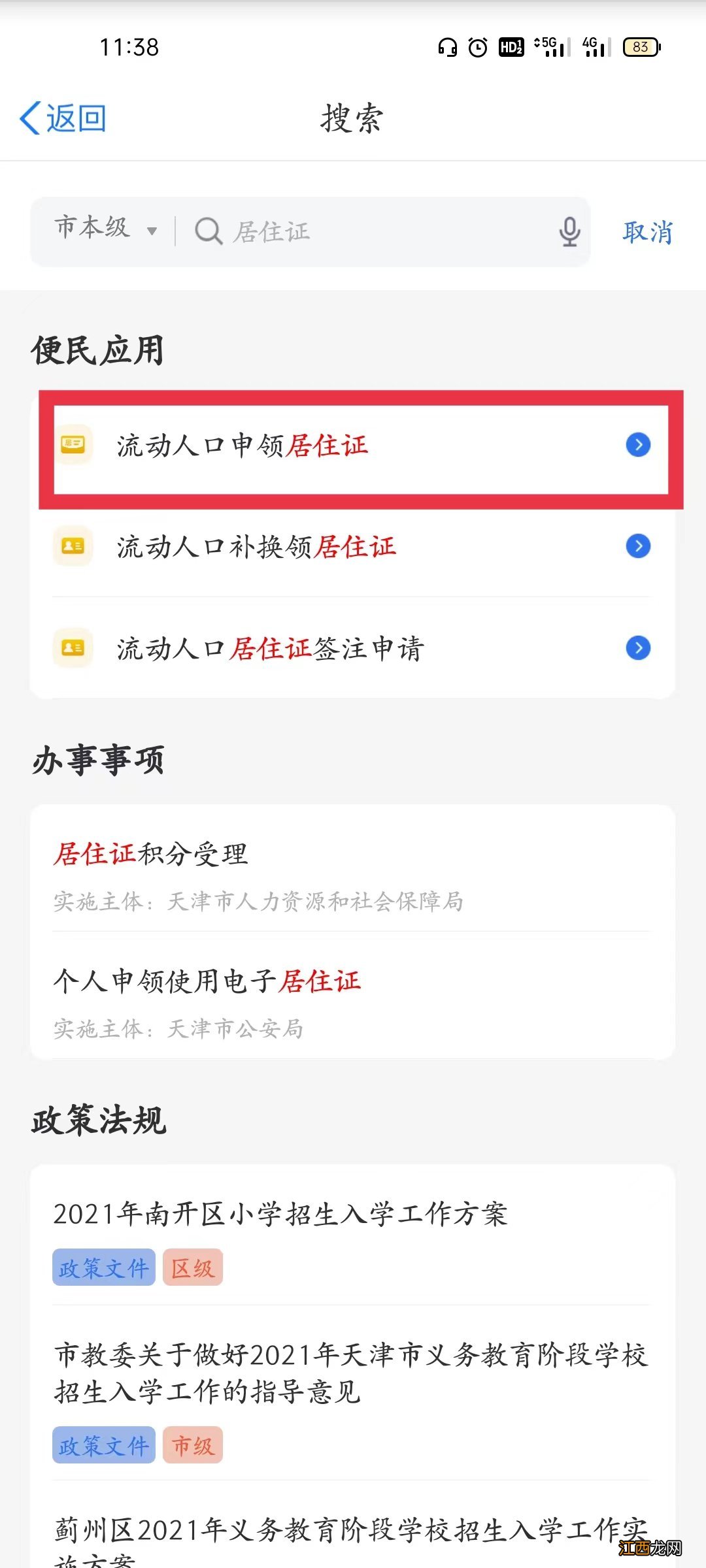
Task: Expand 流动人口居住证签注申请 via its chevron
Action: tap(637, 649)
